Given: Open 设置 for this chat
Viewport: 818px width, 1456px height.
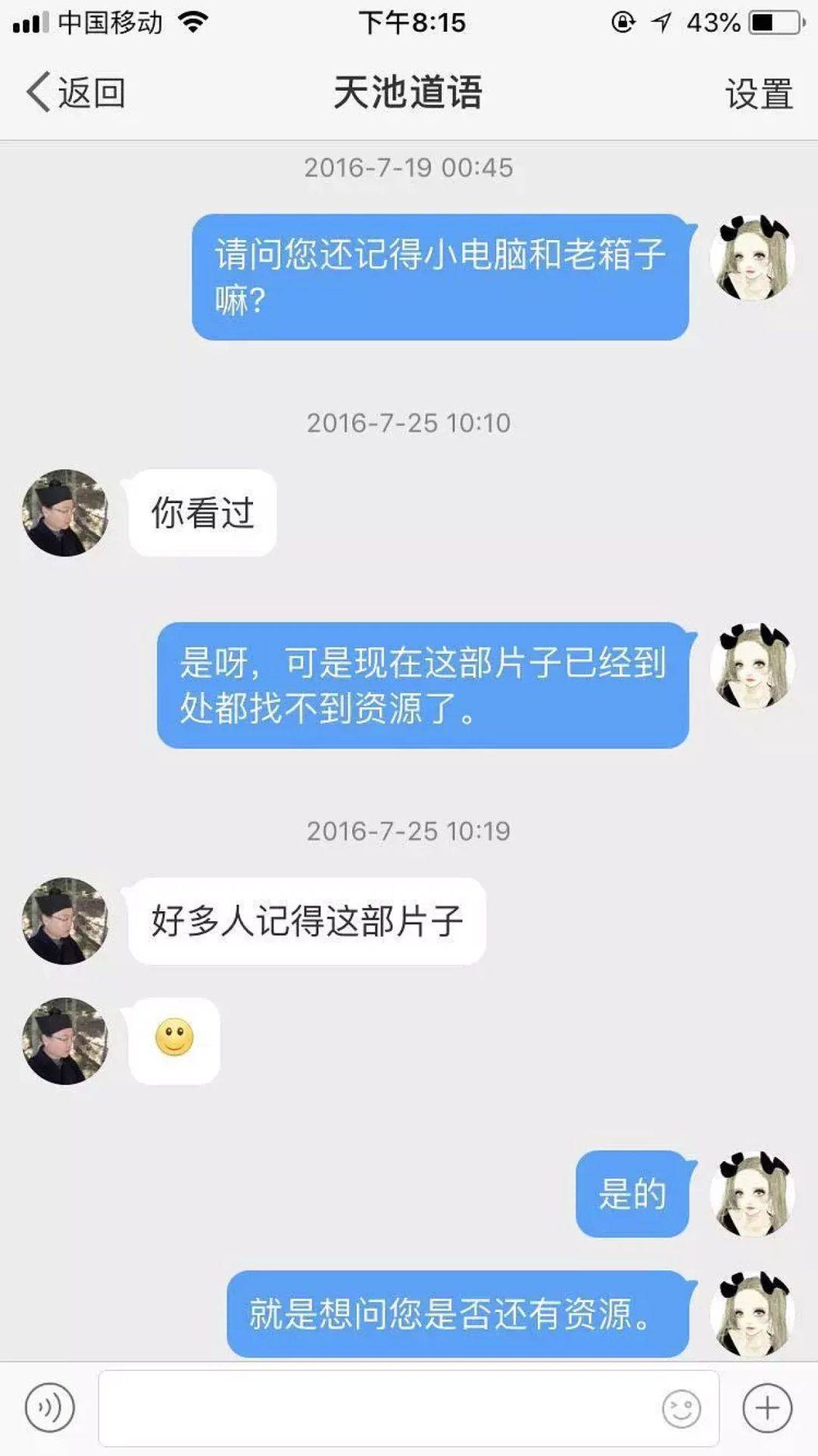Looking at the screenshot, I should click(758, 94).
